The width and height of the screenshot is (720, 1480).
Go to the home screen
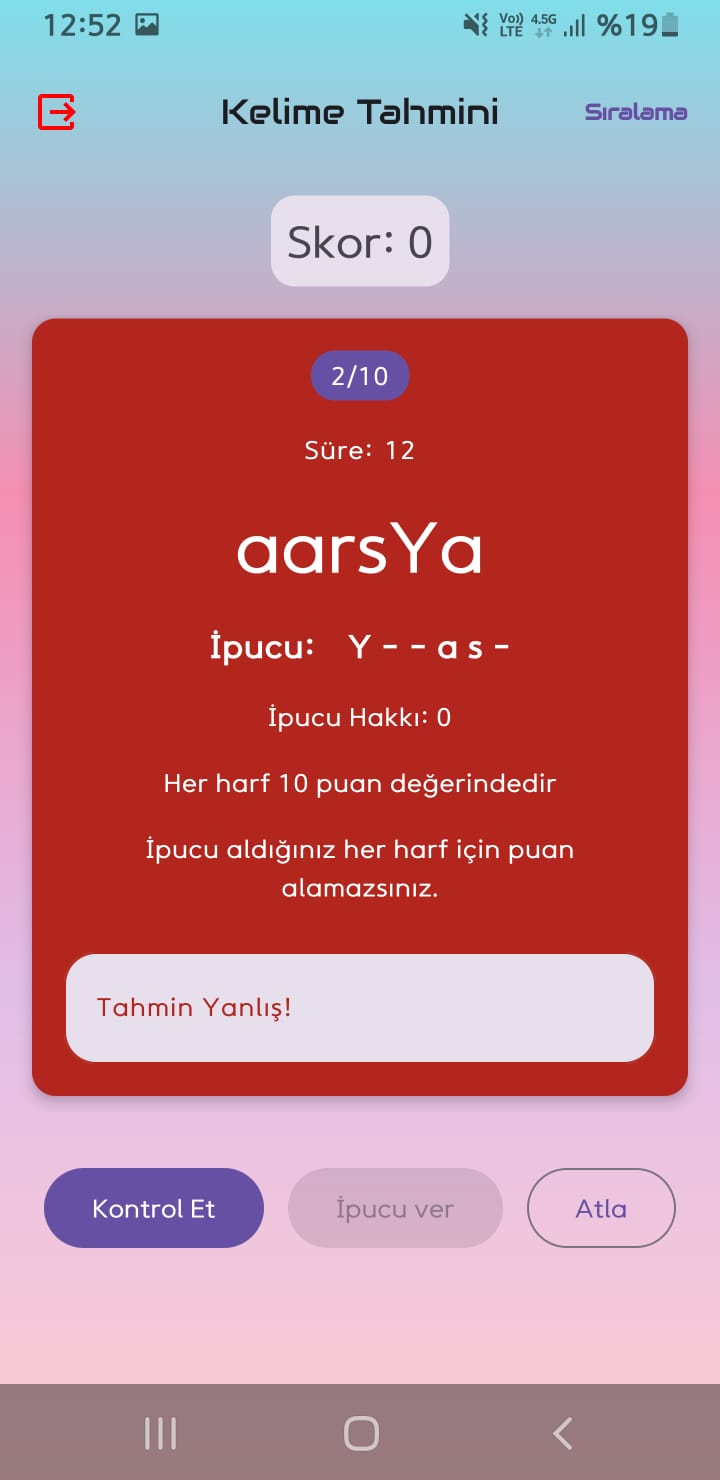361,1433
